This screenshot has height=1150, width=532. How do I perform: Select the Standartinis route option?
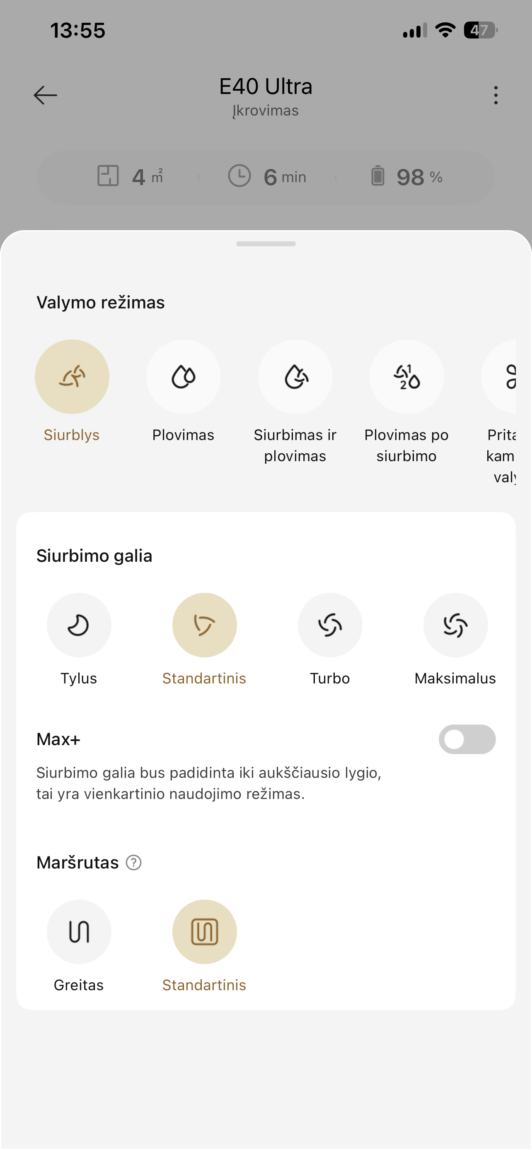[x=205, y=931]
